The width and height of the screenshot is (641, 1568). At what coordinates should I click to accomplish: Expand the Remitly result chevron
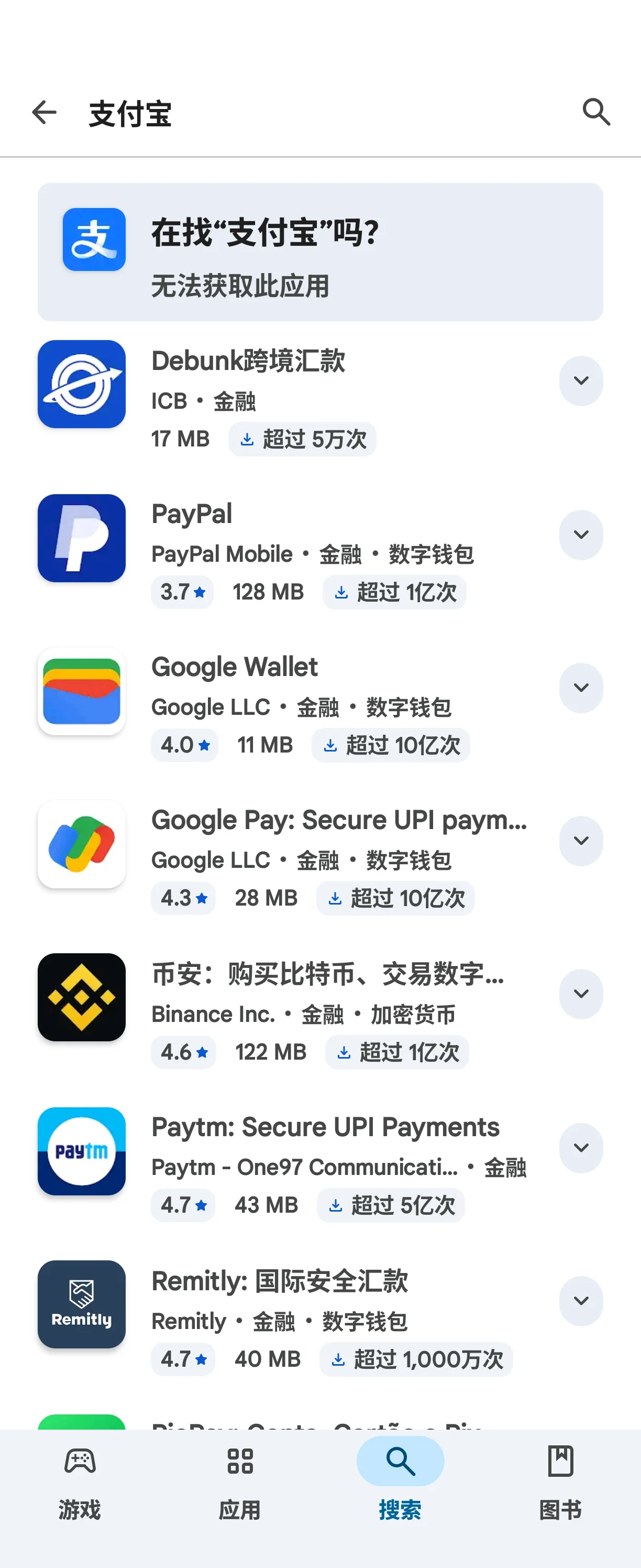pyautogui.click(x=581, y=1301)
